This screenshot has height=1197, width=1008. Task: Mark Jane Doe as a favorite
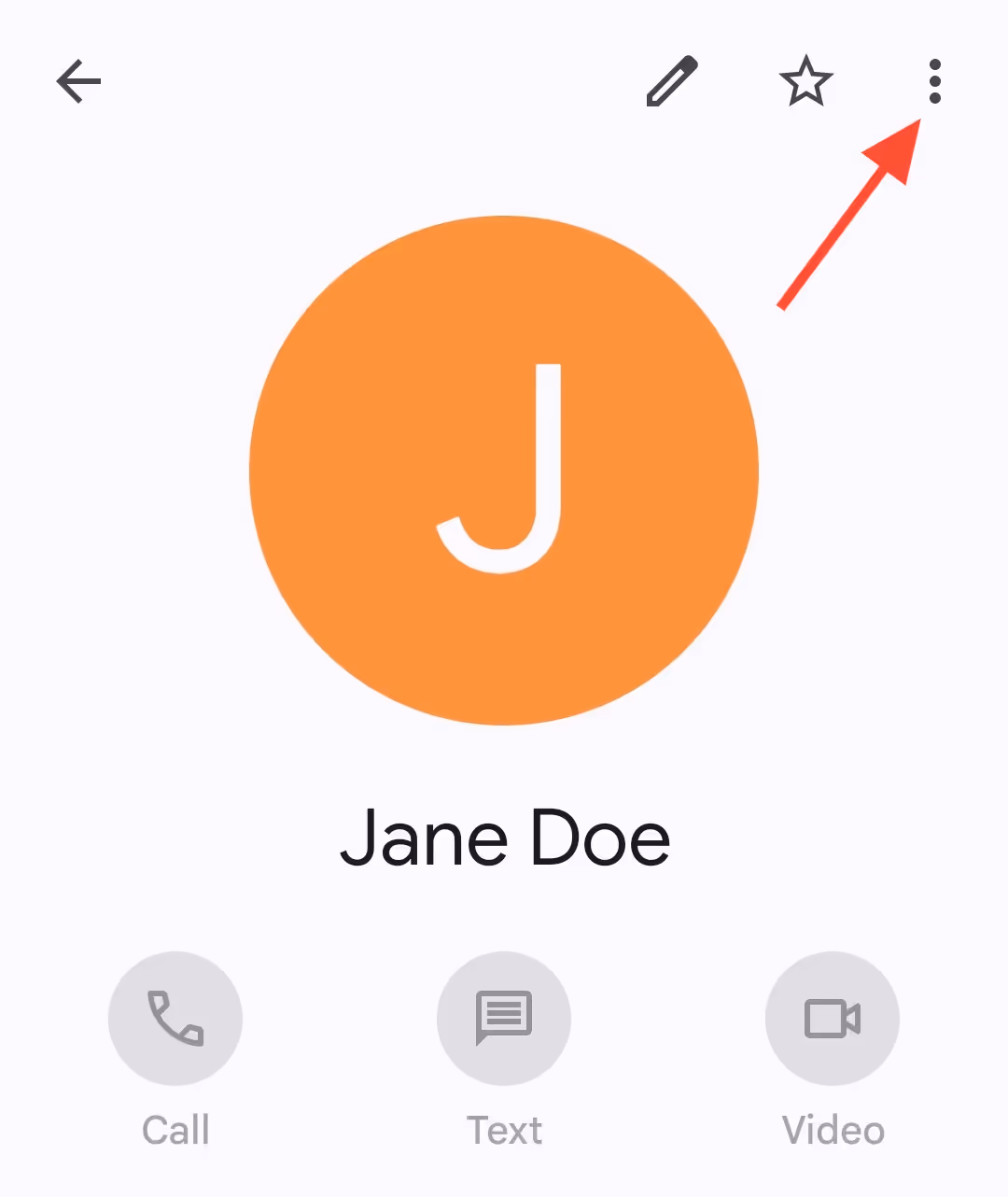click(x=805, y=82)
